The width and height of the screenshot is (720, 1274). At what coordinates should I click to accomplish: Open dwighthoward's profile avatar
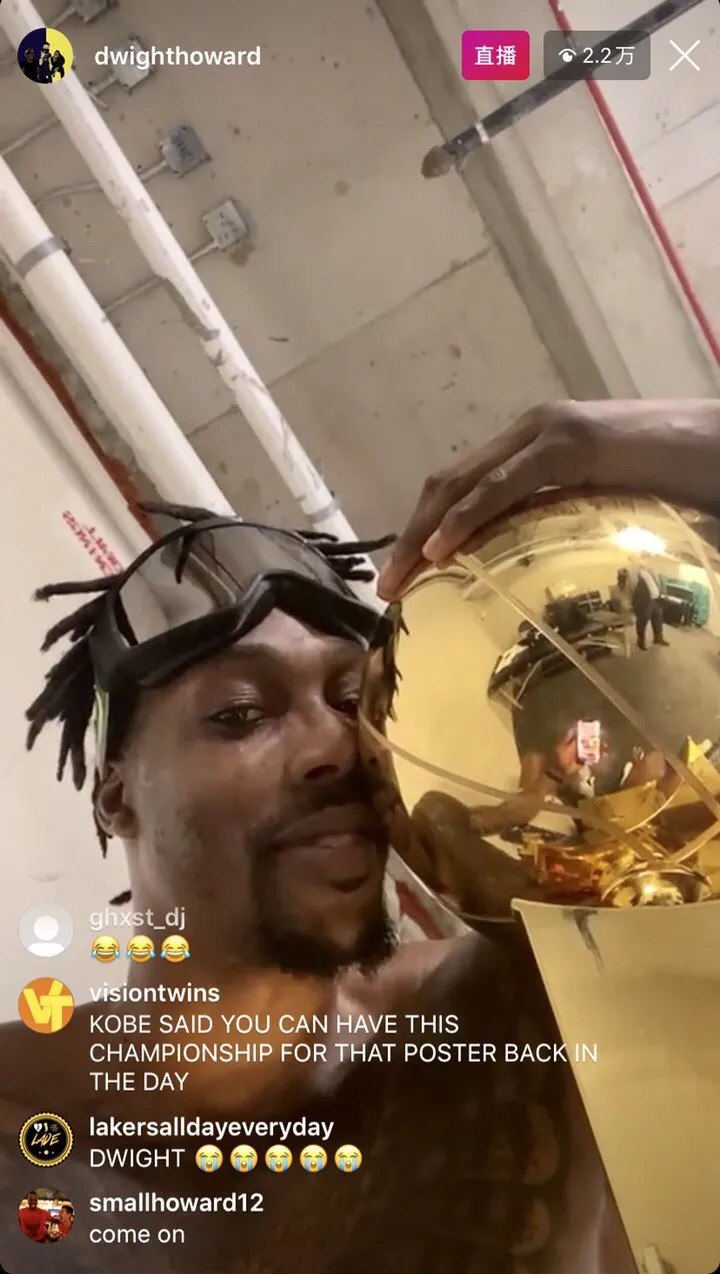click(x=46, y=56)
